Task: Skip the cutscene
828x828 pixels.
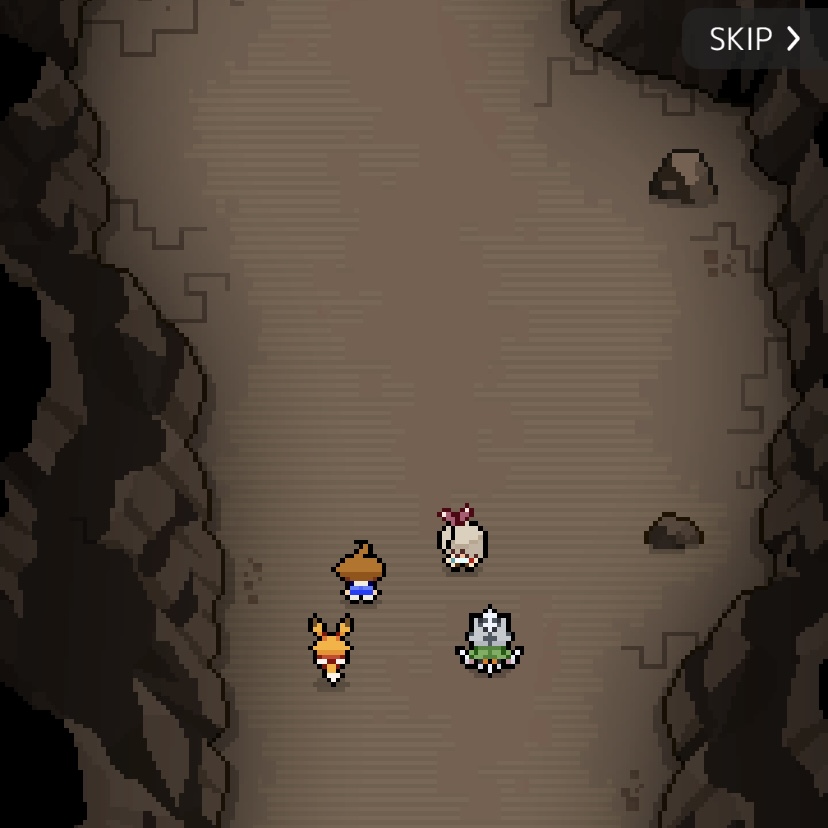Action: [755, 39]
